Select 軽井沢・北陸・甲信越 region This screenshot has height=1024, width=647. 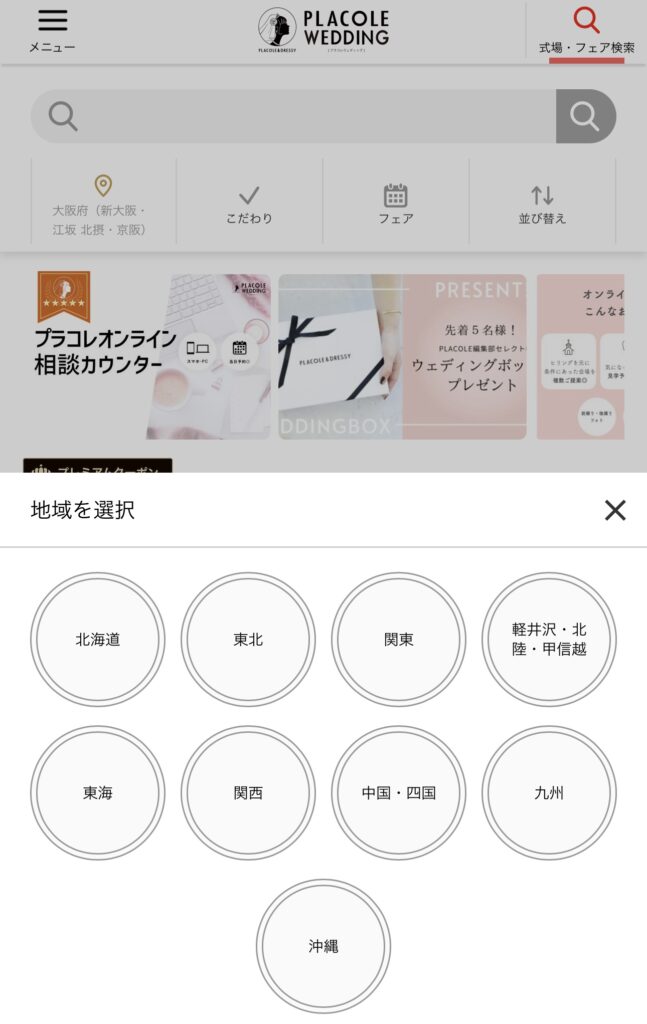(549, 640)
